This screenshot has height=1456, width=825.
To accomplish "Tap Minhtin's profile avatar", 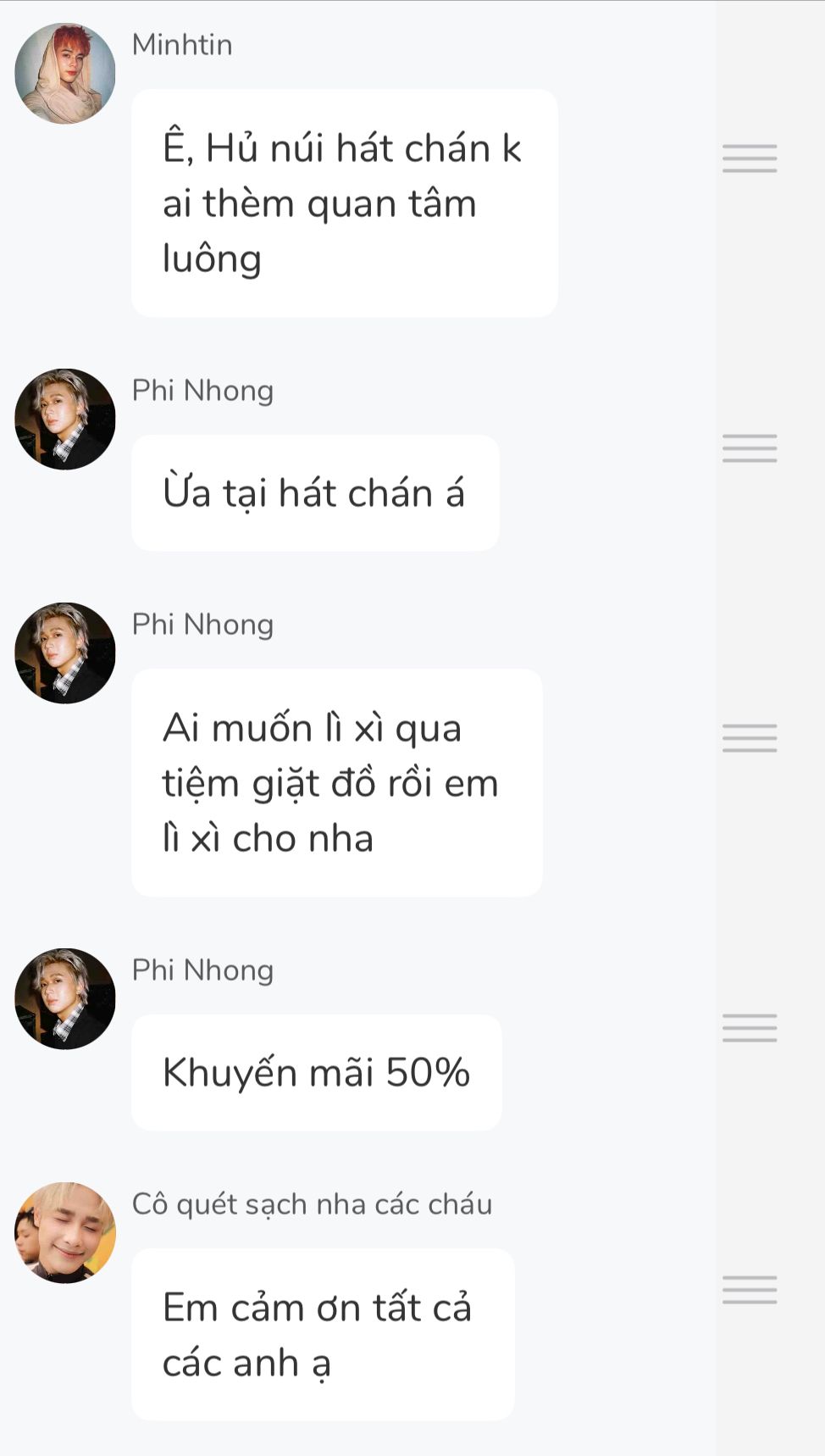I will (65, 74).
